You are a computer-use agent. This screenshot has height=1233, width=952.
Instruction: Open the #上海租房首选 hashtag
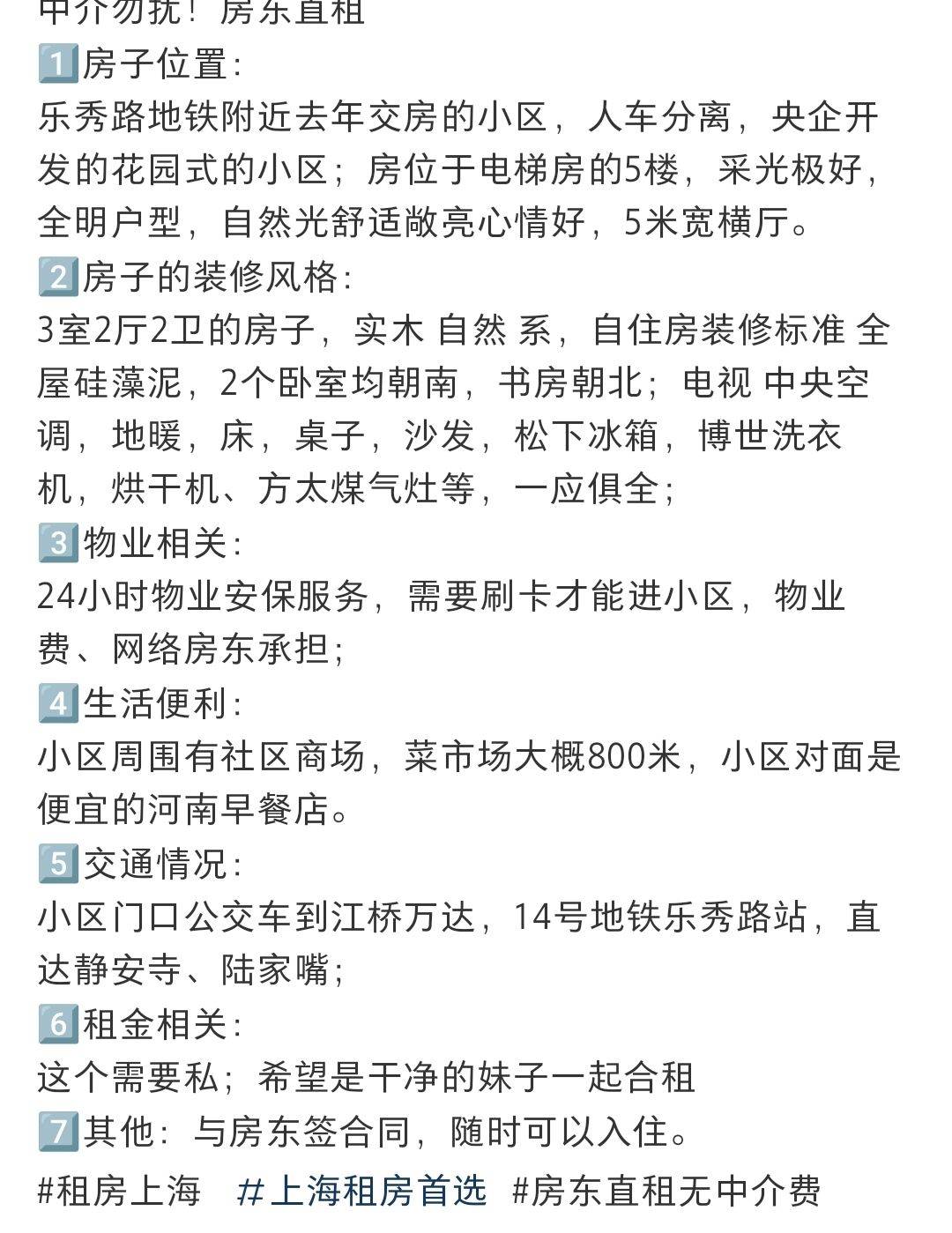click(x=362, y=1191)
